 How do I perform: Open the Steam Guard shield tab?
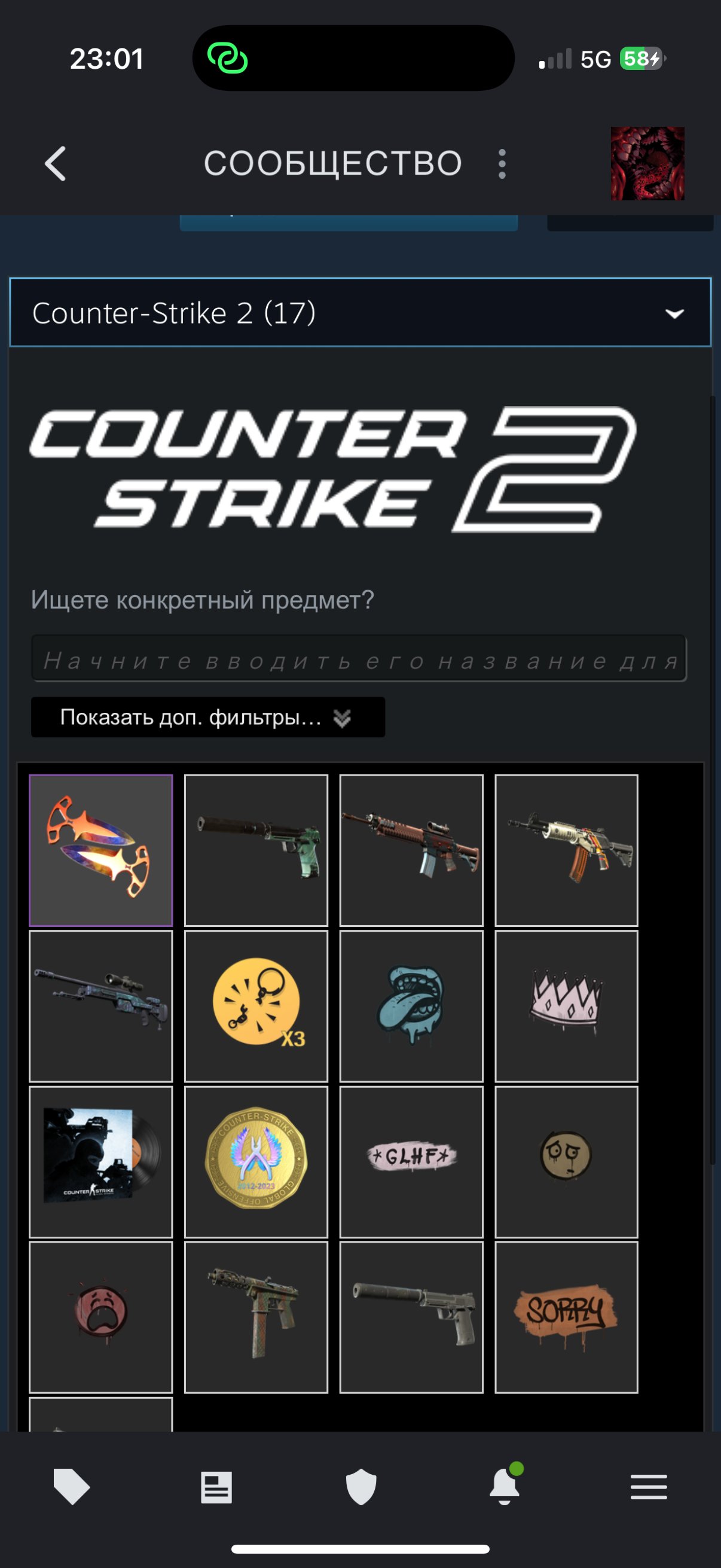point(361,1487)
